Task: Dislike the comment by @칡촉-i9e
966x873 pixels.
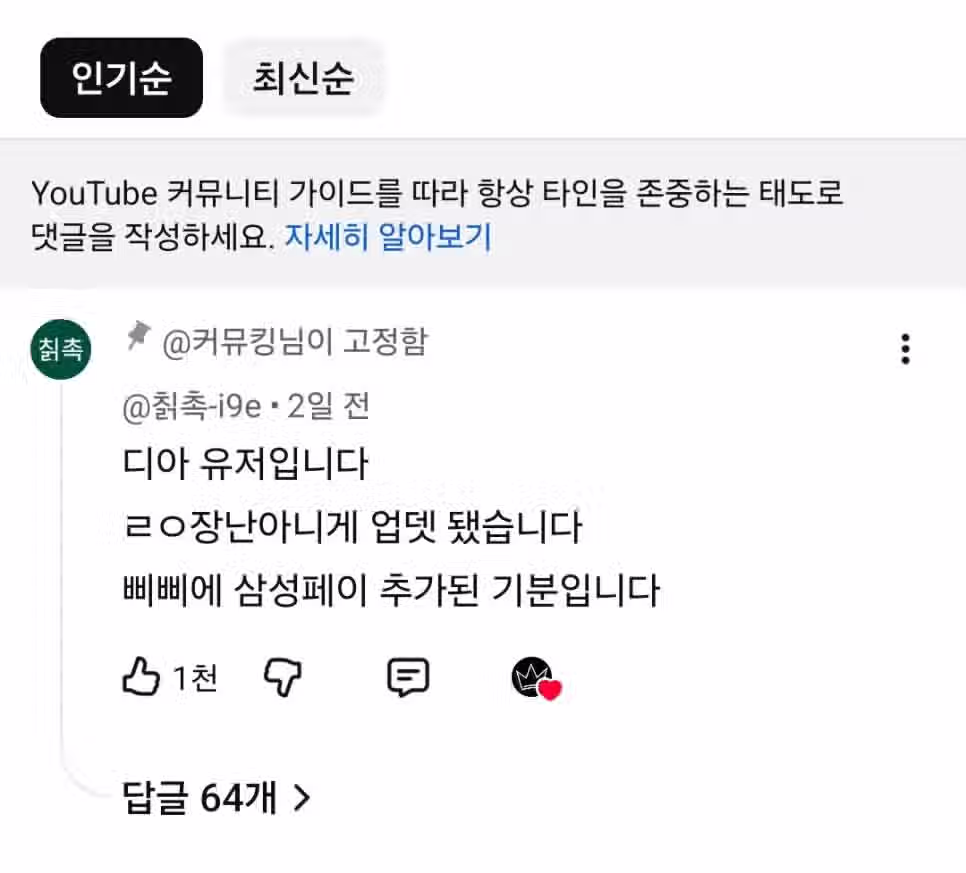Action: pos(283,678)
